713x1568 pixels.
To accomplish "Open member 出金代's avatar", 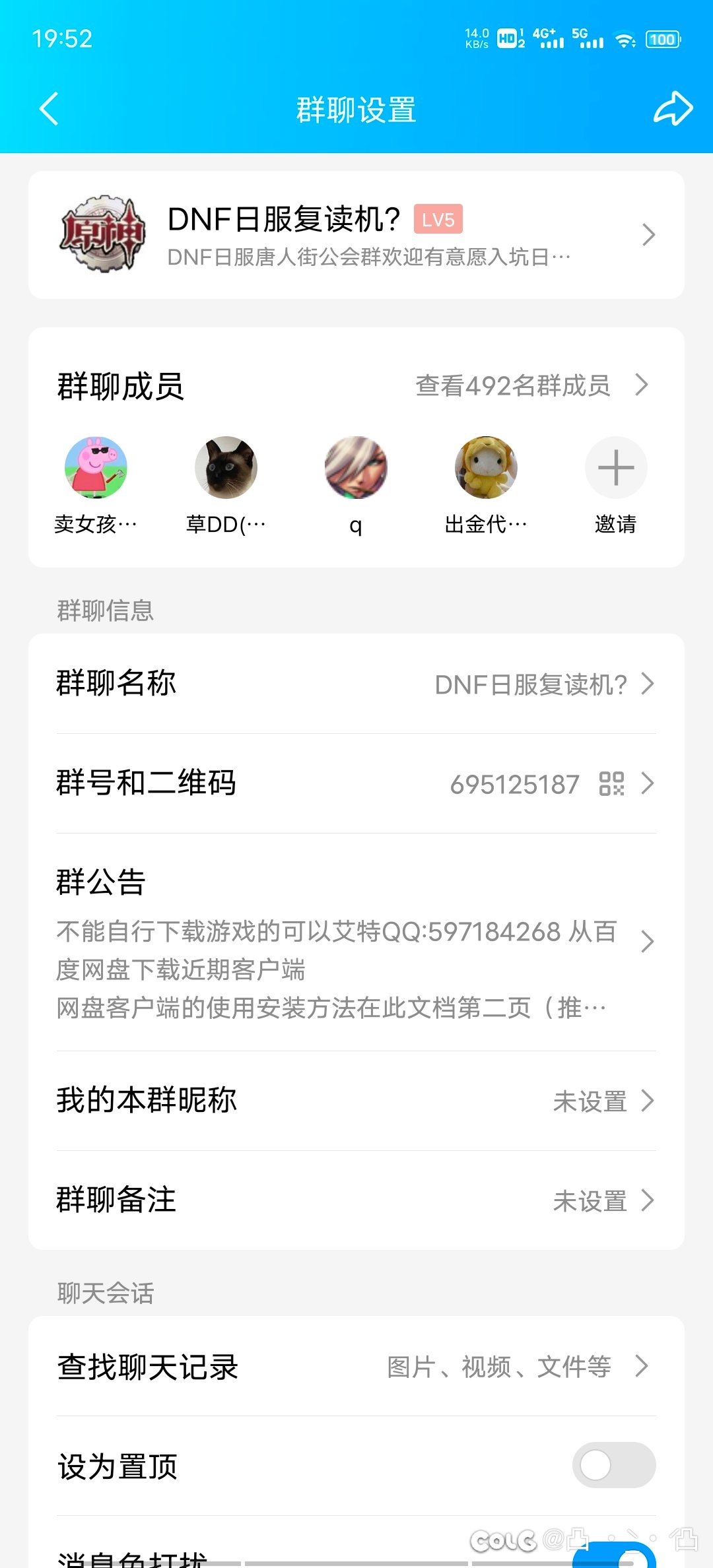I will [x=486, y=467].
